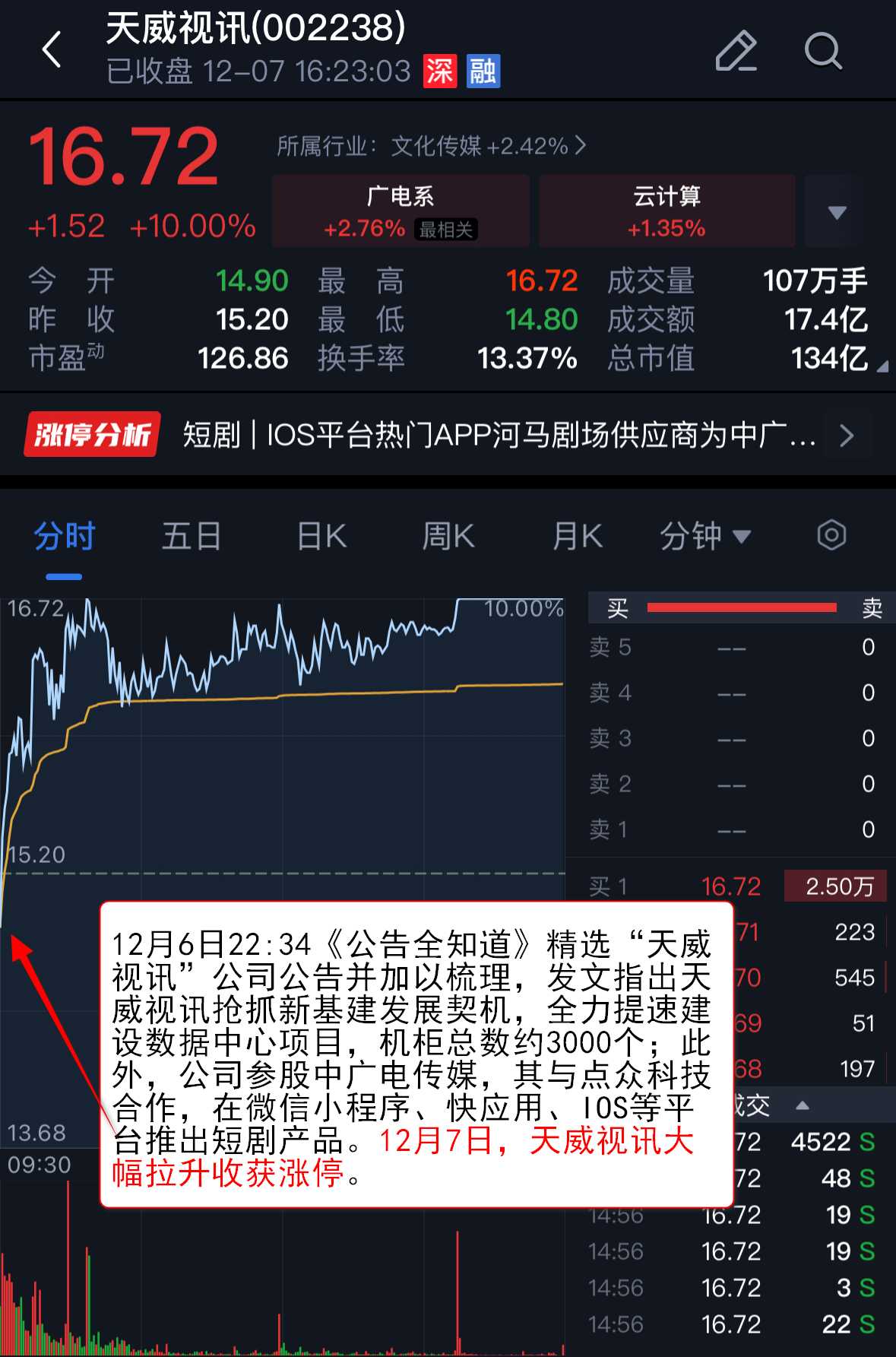Open the edit pencil icon
Screen dimensions: 896x1357
pos(736,52)
